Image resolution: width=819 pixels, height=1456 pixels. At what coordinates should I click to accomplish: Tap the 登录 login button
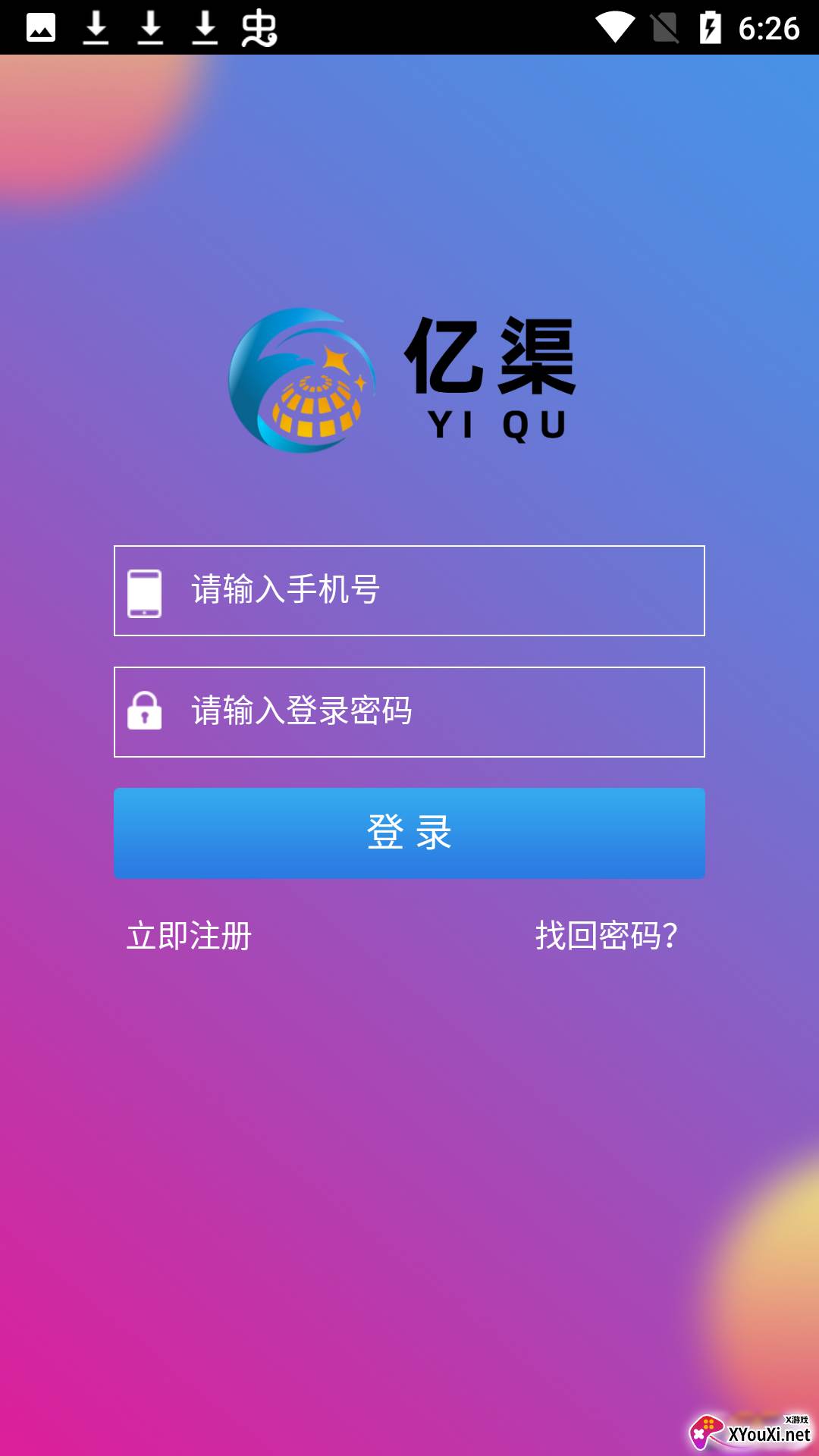pos(409,833)
